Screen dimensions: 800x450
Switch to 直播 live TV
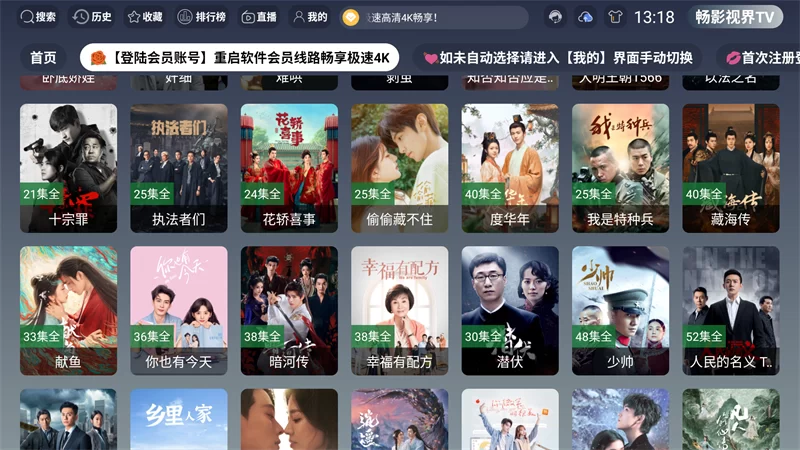coord(259,17)
